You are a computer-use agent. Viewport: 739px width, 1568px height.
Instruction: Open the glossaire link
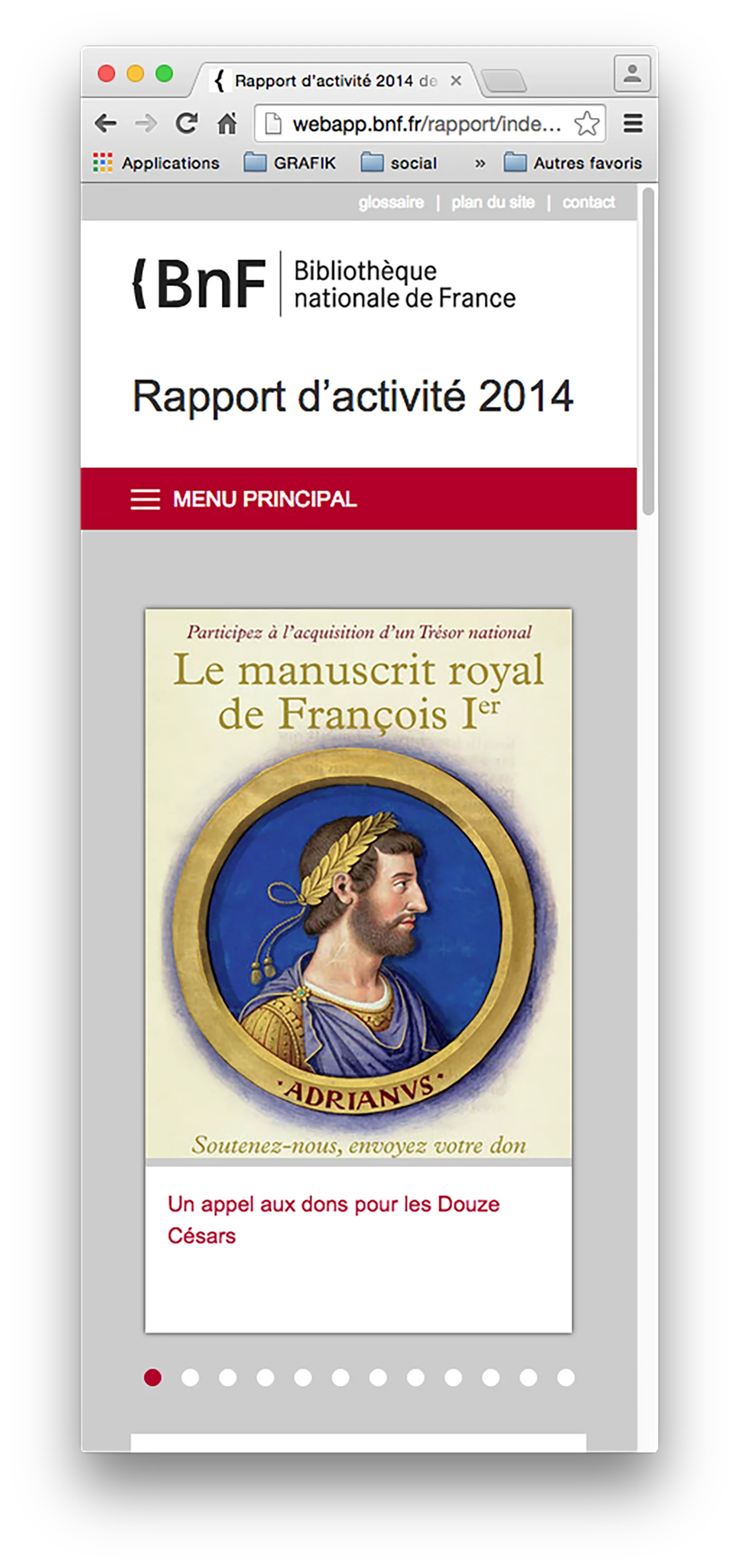[x=391, y=202]
